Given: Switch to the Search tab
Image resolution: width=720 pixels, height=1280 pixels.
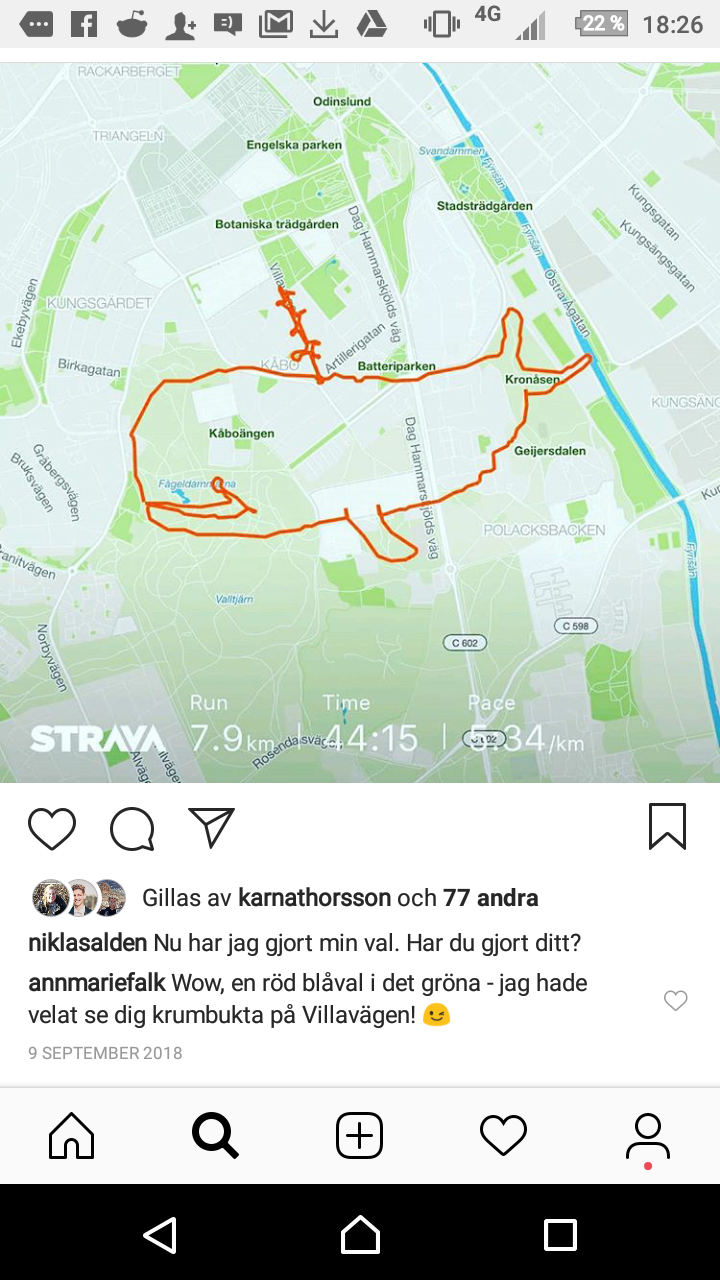Looking at the screenshot, I should [x=215, y=1136].
